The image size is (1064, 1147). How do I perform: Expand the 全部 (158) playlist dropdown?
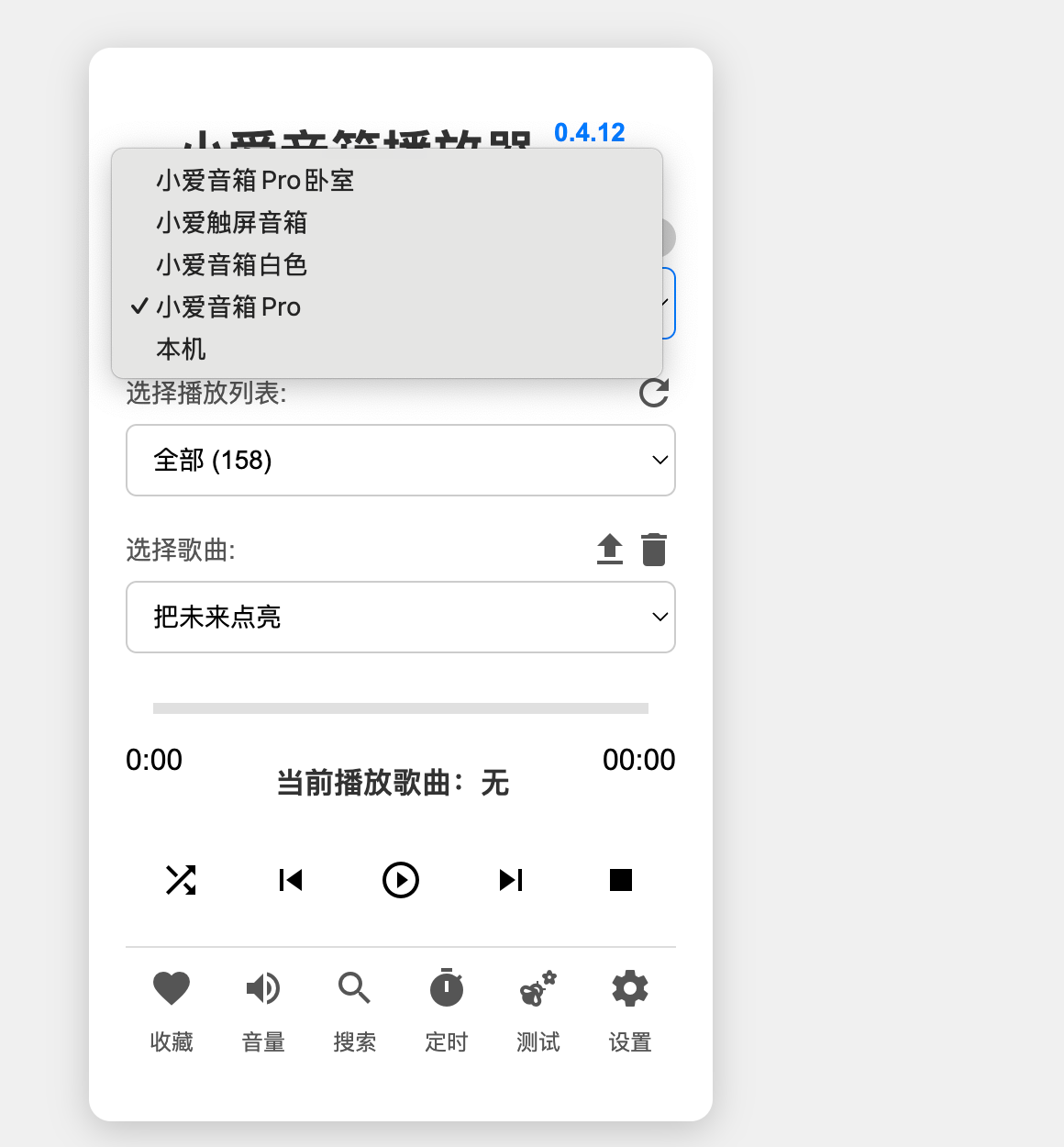coord(401,461)
